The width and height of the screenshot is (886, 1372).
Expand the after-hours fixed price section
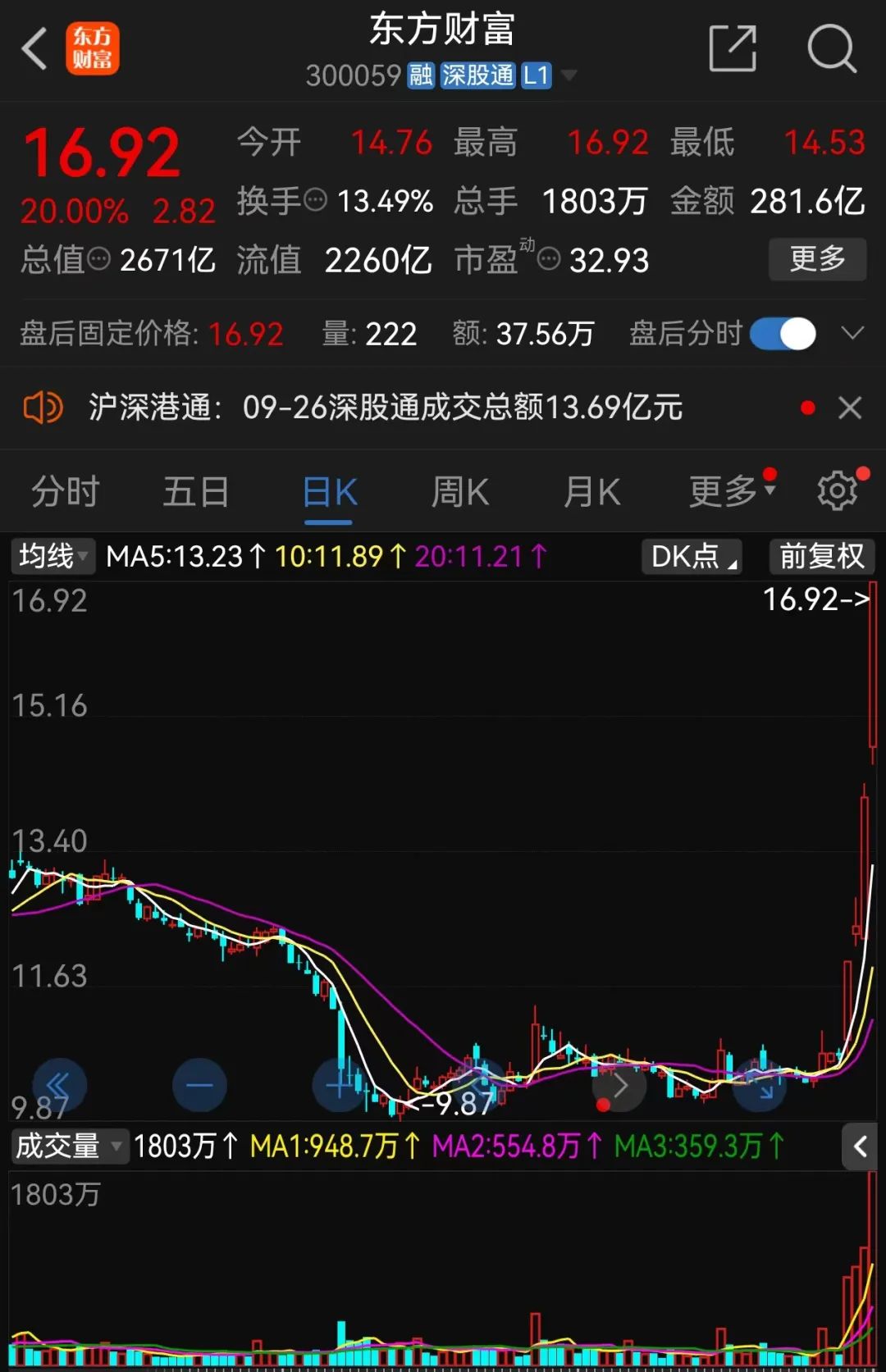[853, 334]
